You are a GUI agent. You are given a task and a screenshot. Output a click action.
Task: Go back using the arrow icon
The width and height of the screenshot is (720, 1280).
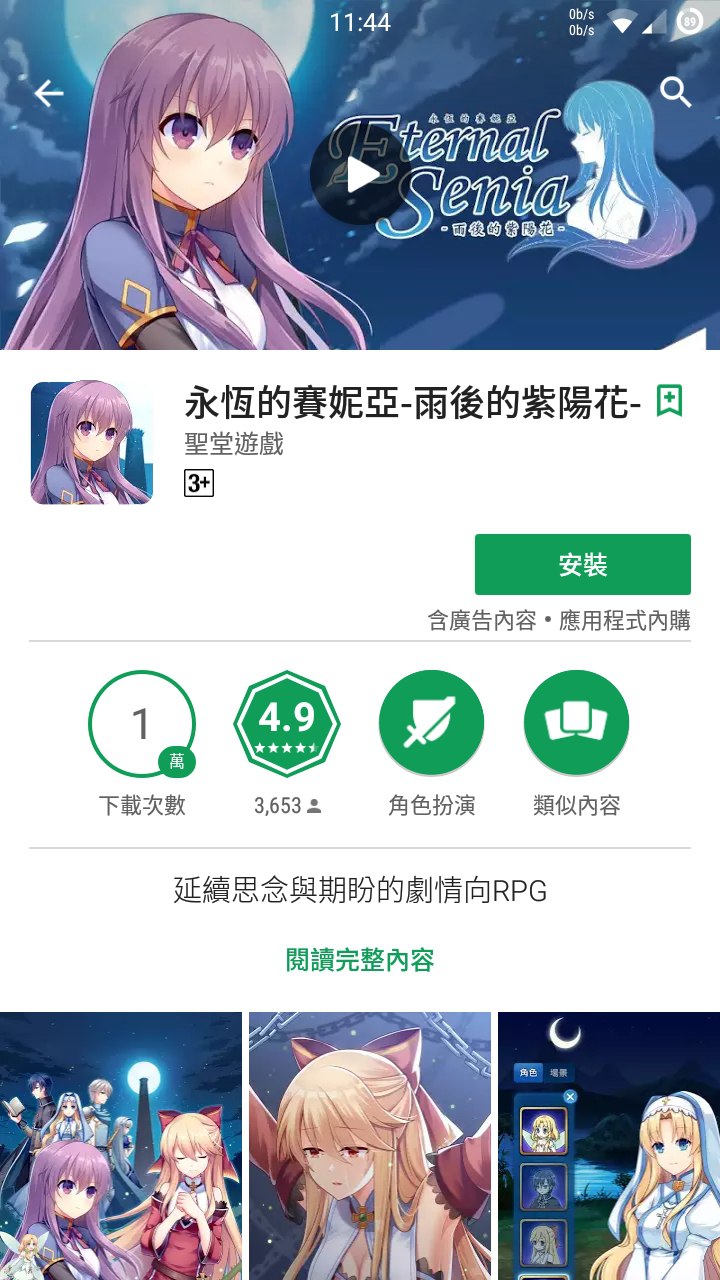click(48, 94)
